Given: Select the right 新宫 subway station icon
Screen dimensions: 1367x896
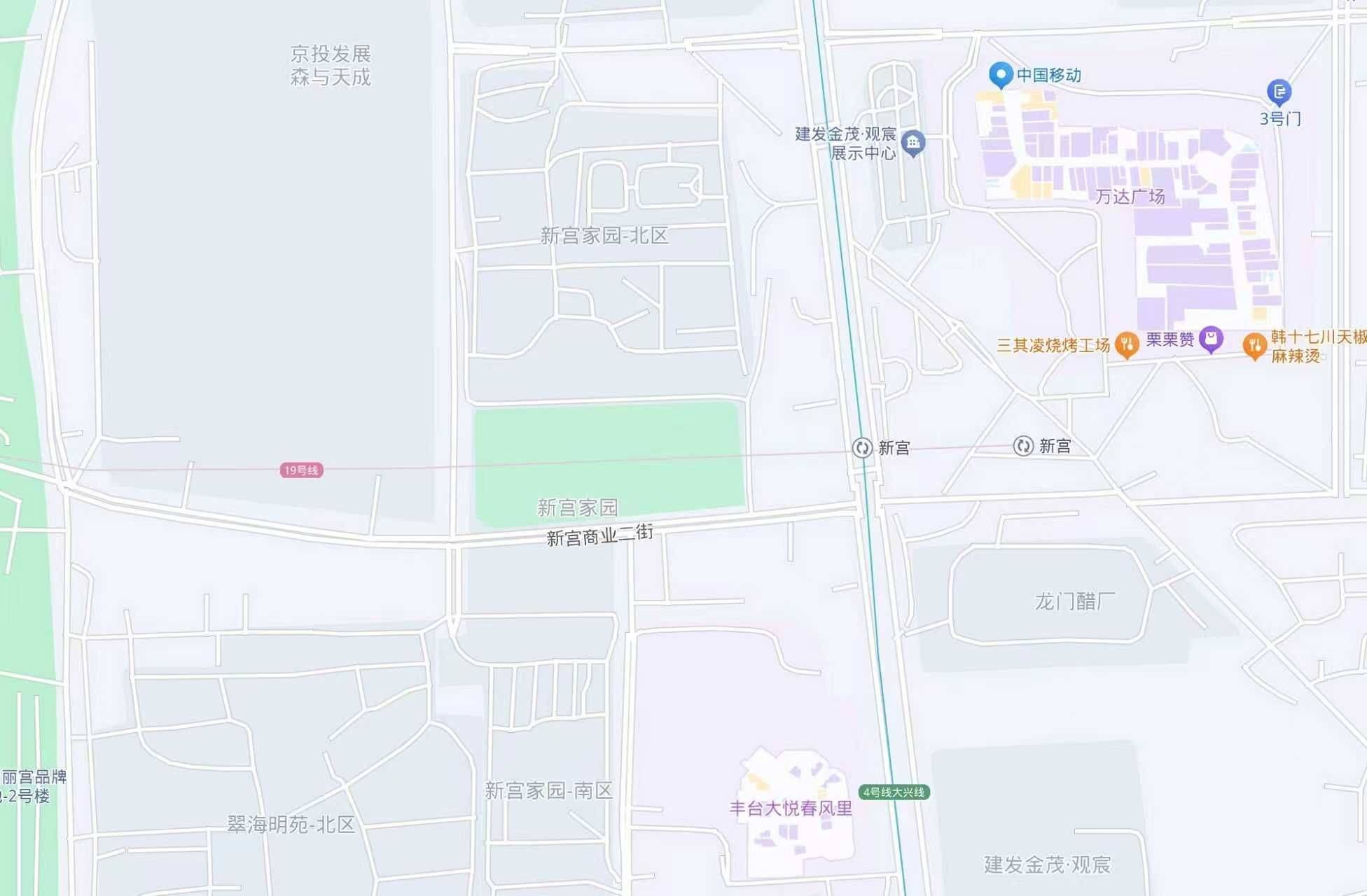Looking at the screenshot, I should 1023,446.
